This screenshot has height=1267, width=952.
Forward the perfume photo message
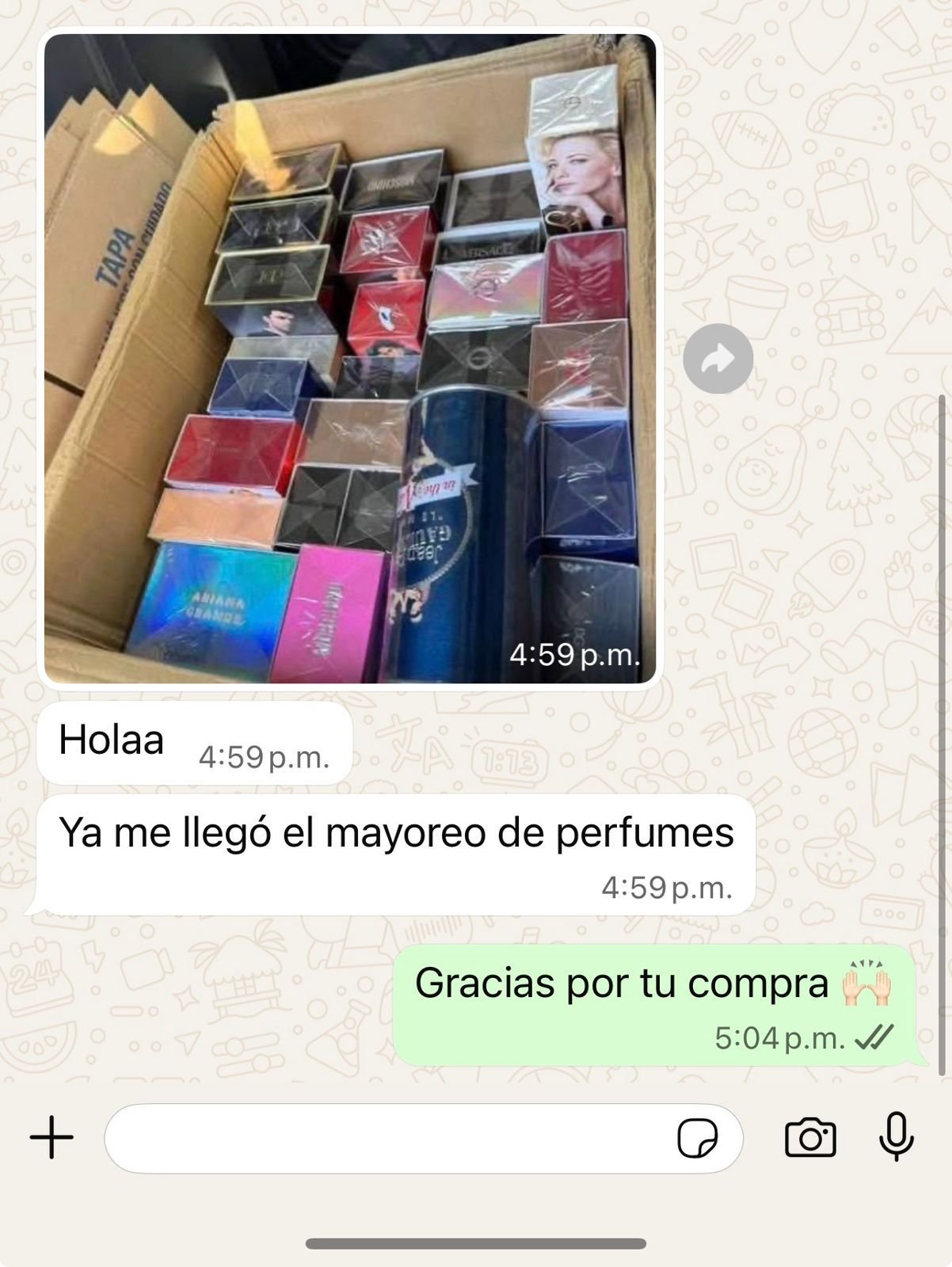[x=718, y=359]
